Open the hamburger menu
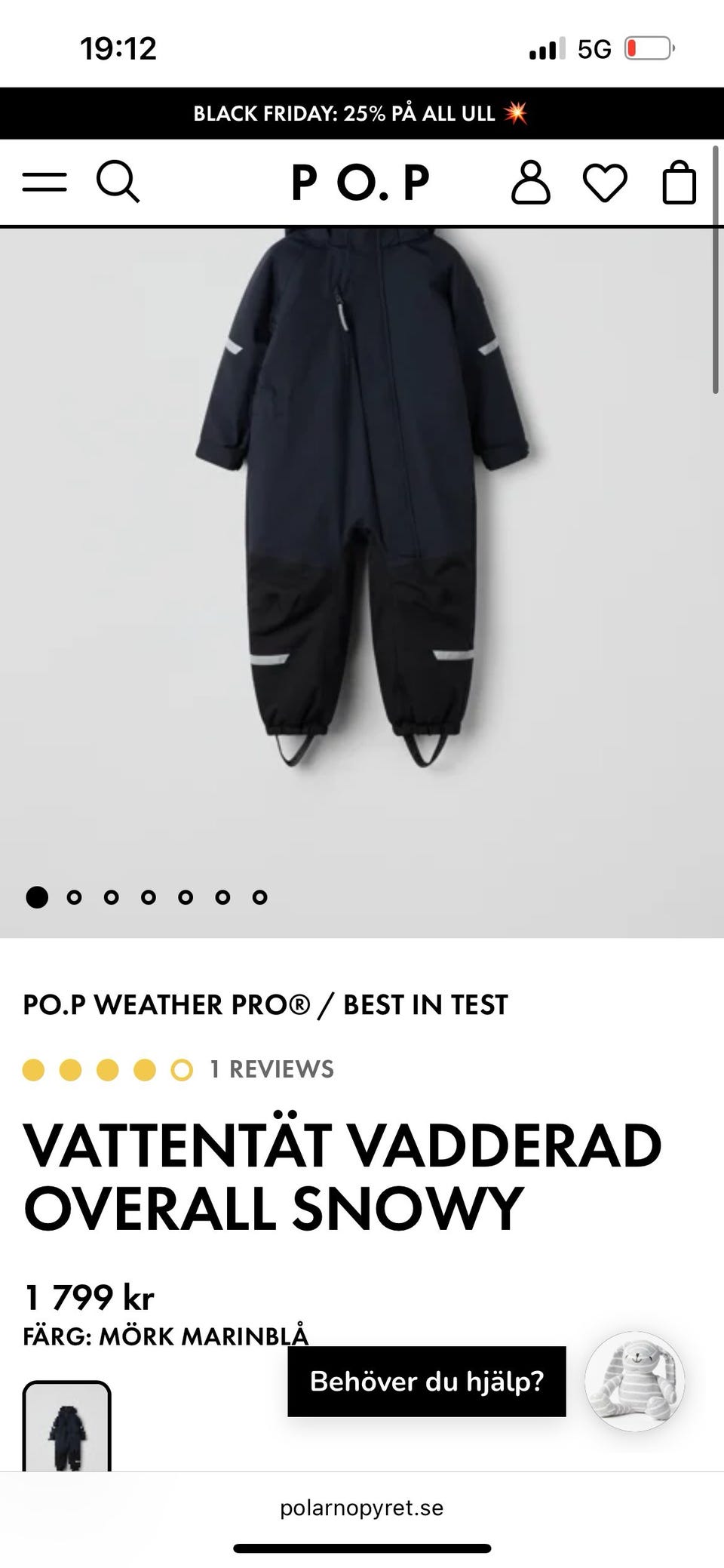 point(44,182)
